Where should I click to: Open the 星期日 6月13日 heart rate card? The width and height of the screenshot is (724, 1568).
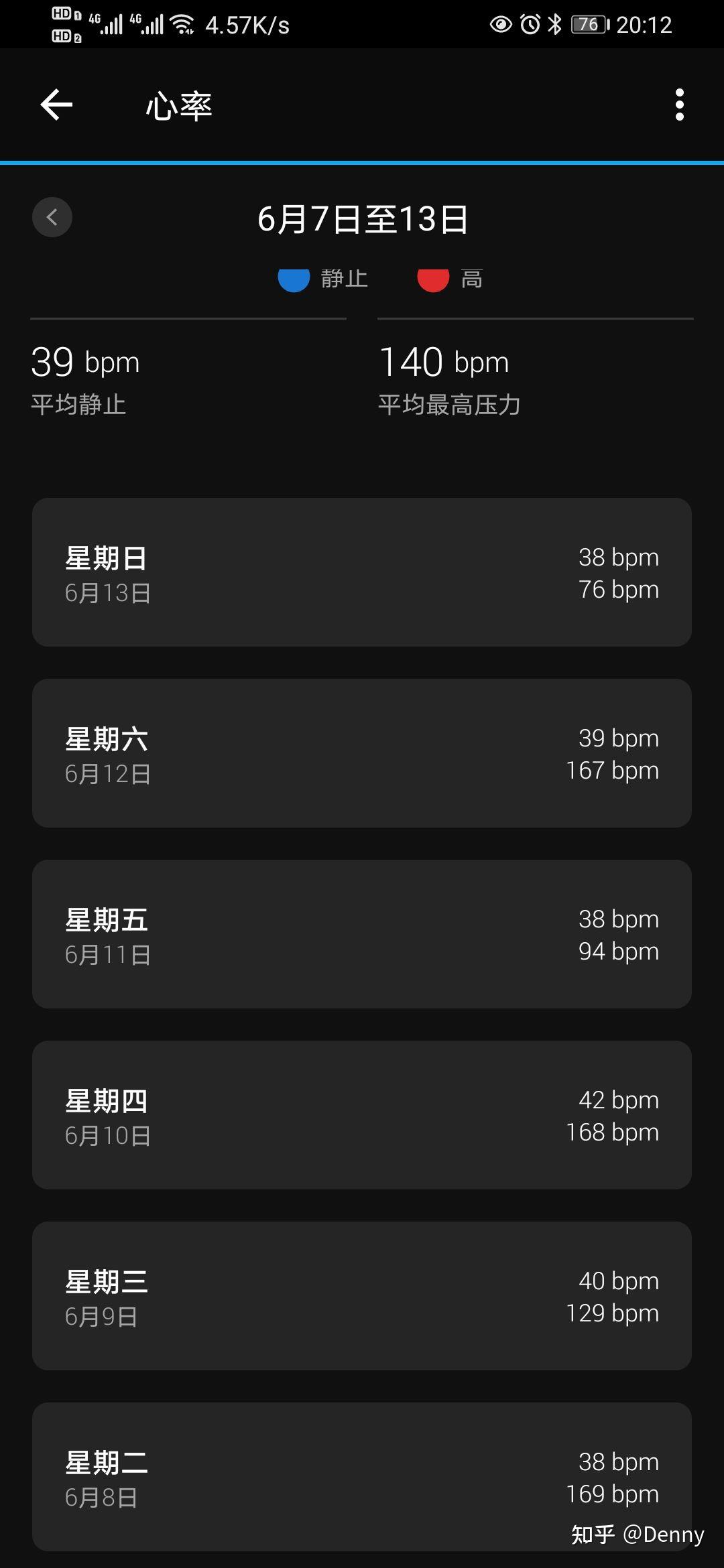point(362,572)
